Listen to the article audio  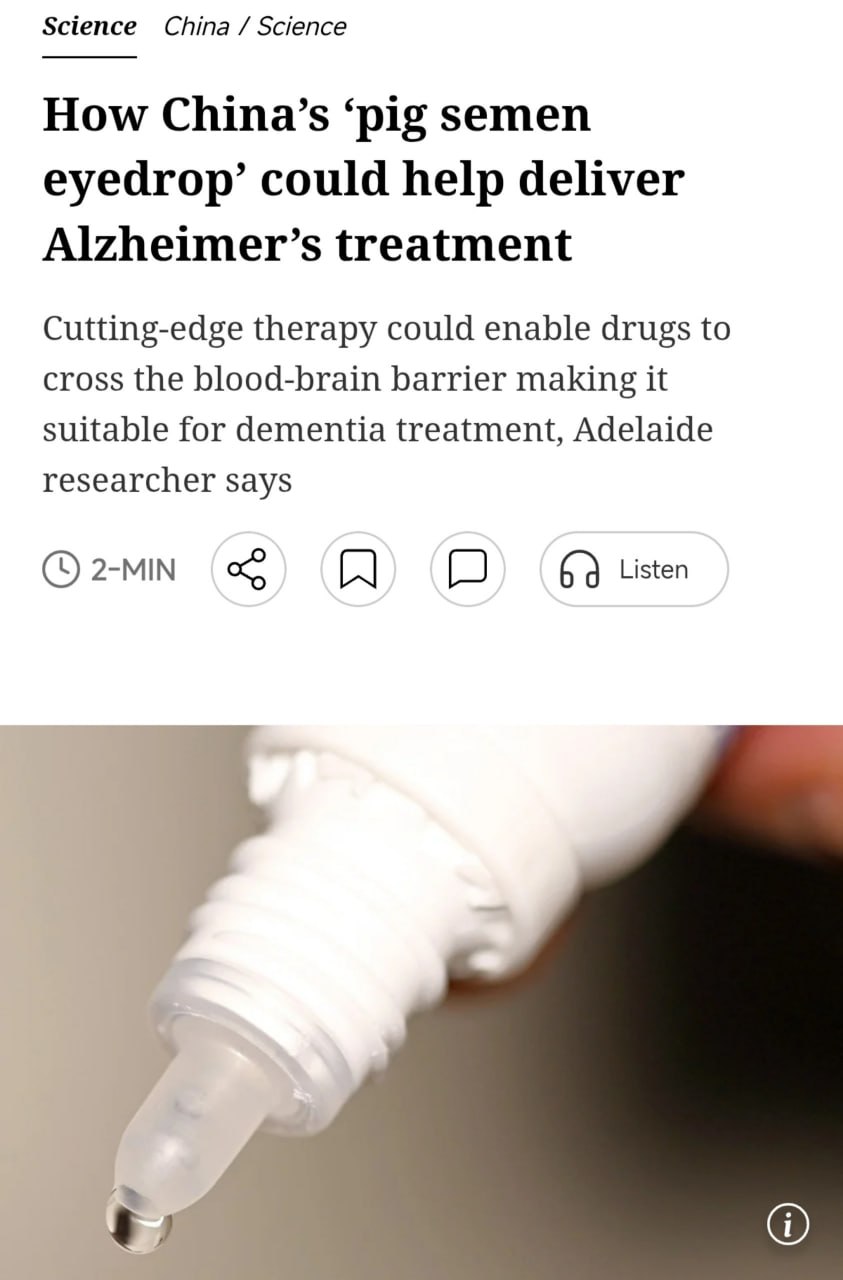coord(634,569)
